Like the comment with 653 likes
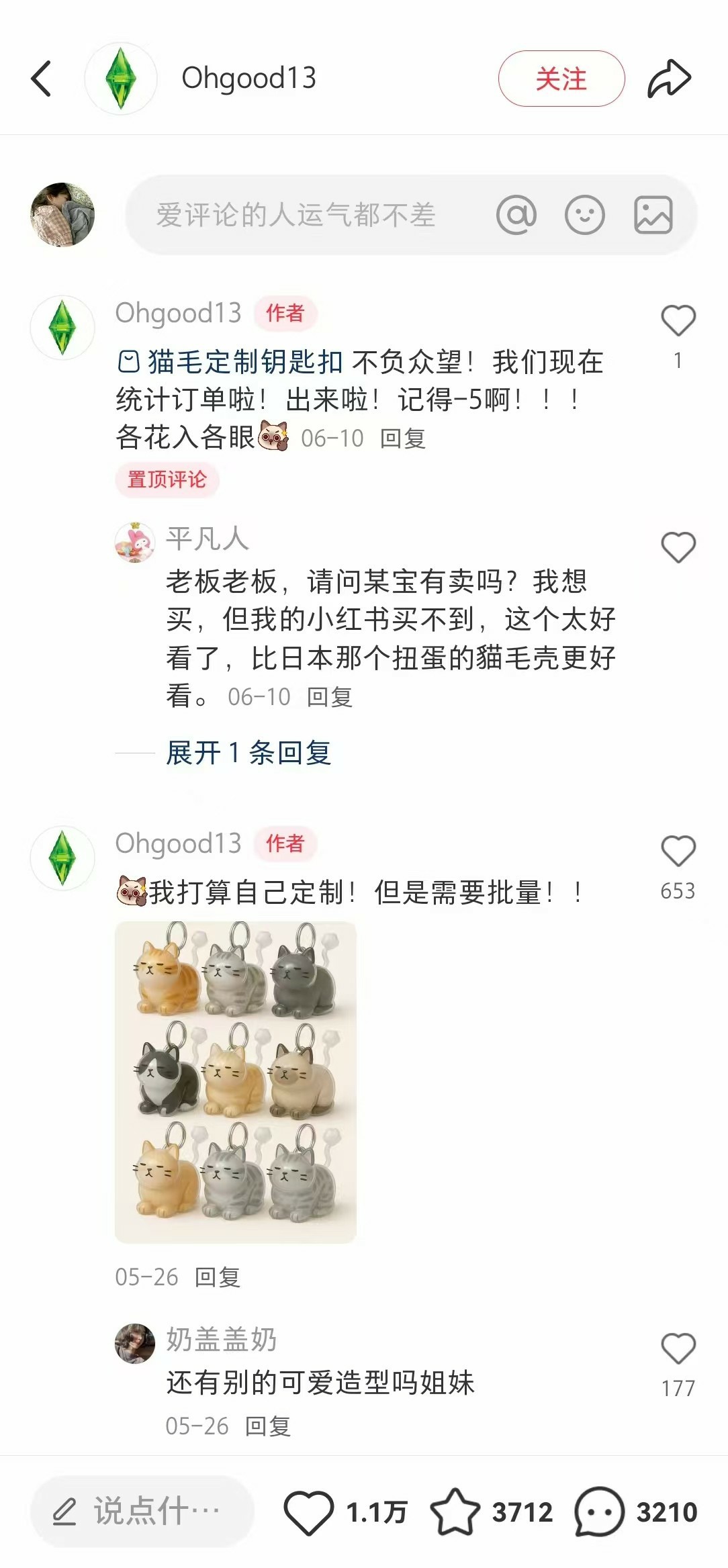728x1568 pixels. point(678,851)
